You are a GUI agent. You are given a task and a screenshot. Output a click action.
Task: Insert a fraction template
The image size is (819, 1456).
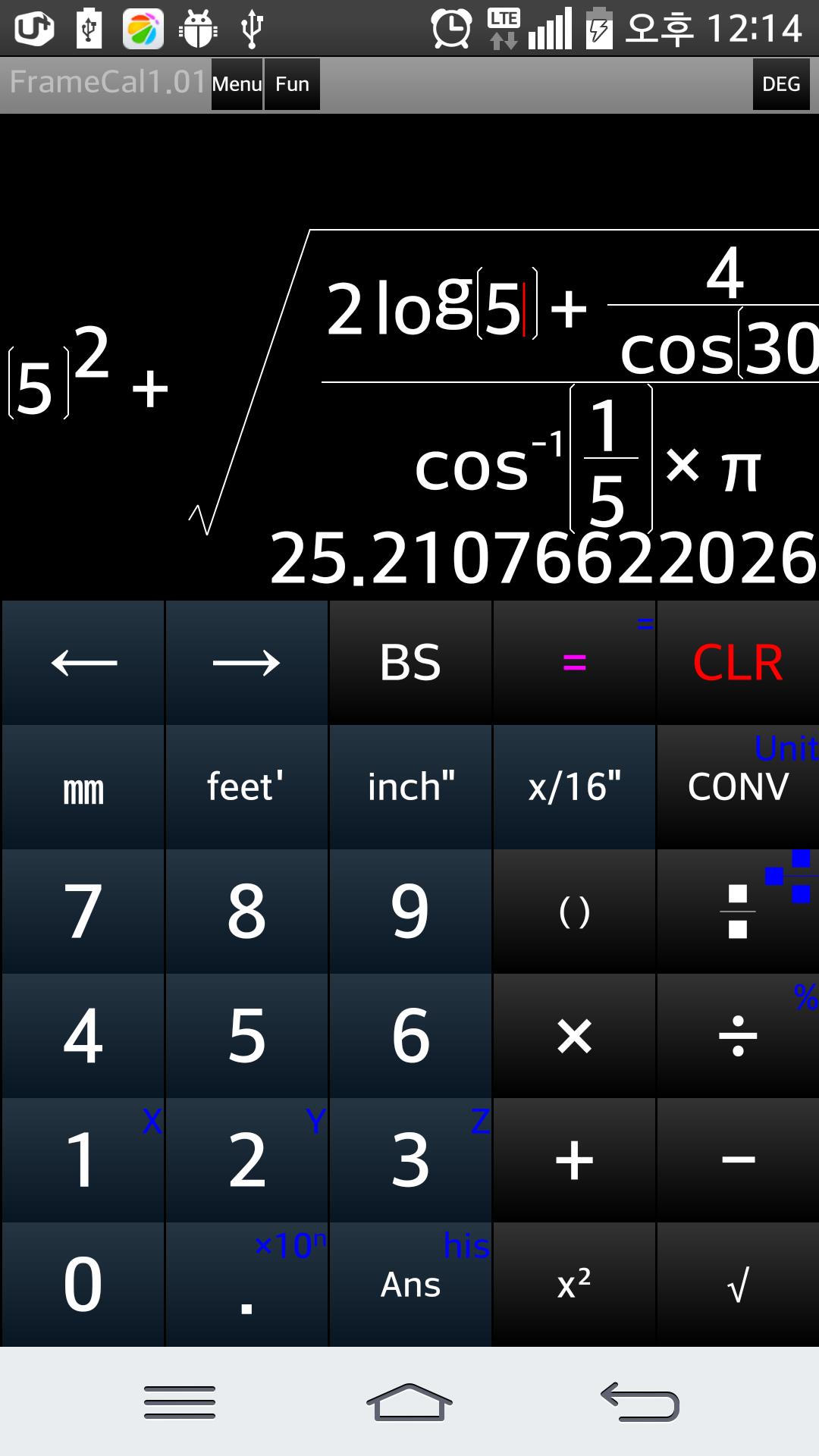tap(738, 912)
